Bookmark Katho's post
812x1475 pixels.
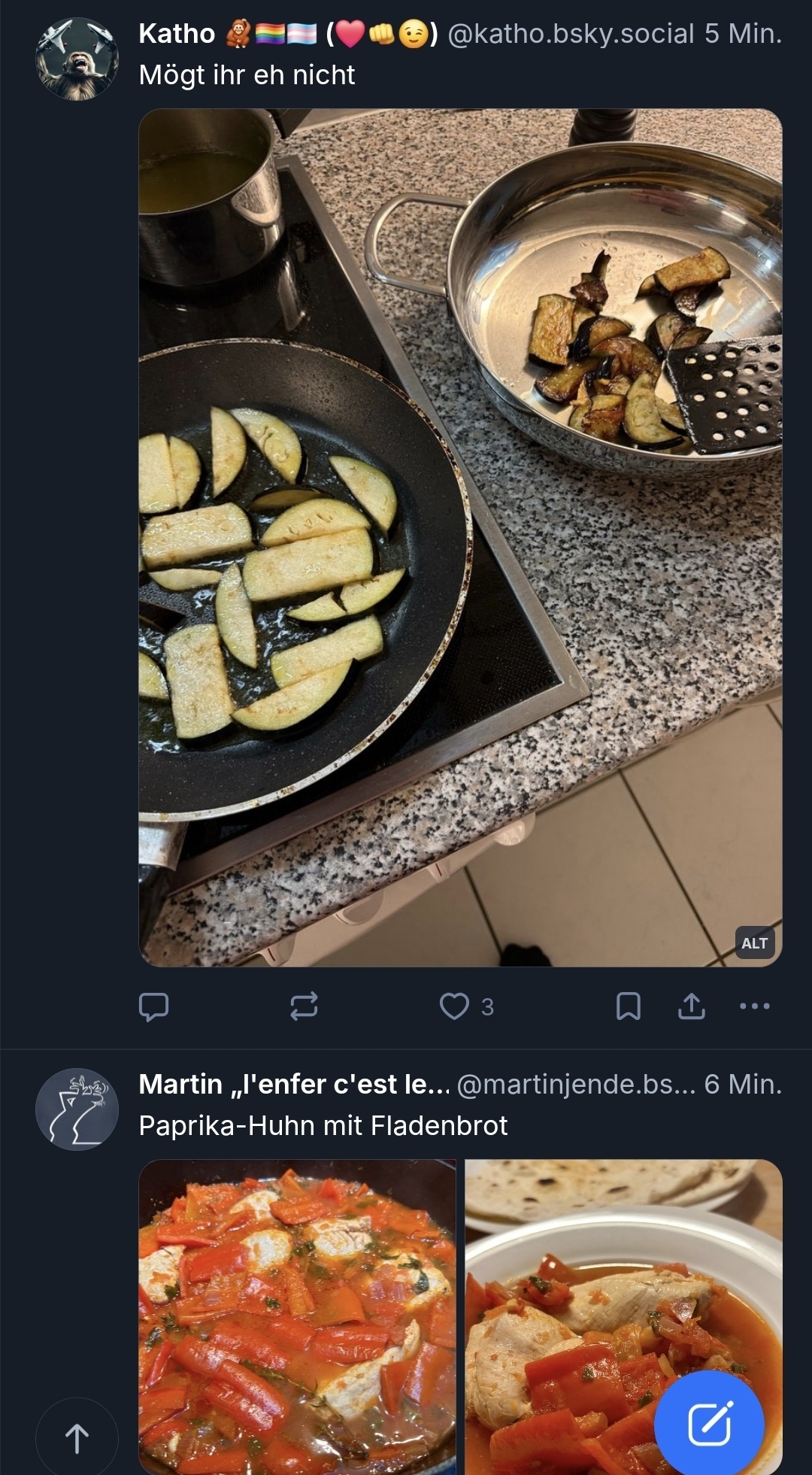pyautogui.click(x=629, y=1006)
